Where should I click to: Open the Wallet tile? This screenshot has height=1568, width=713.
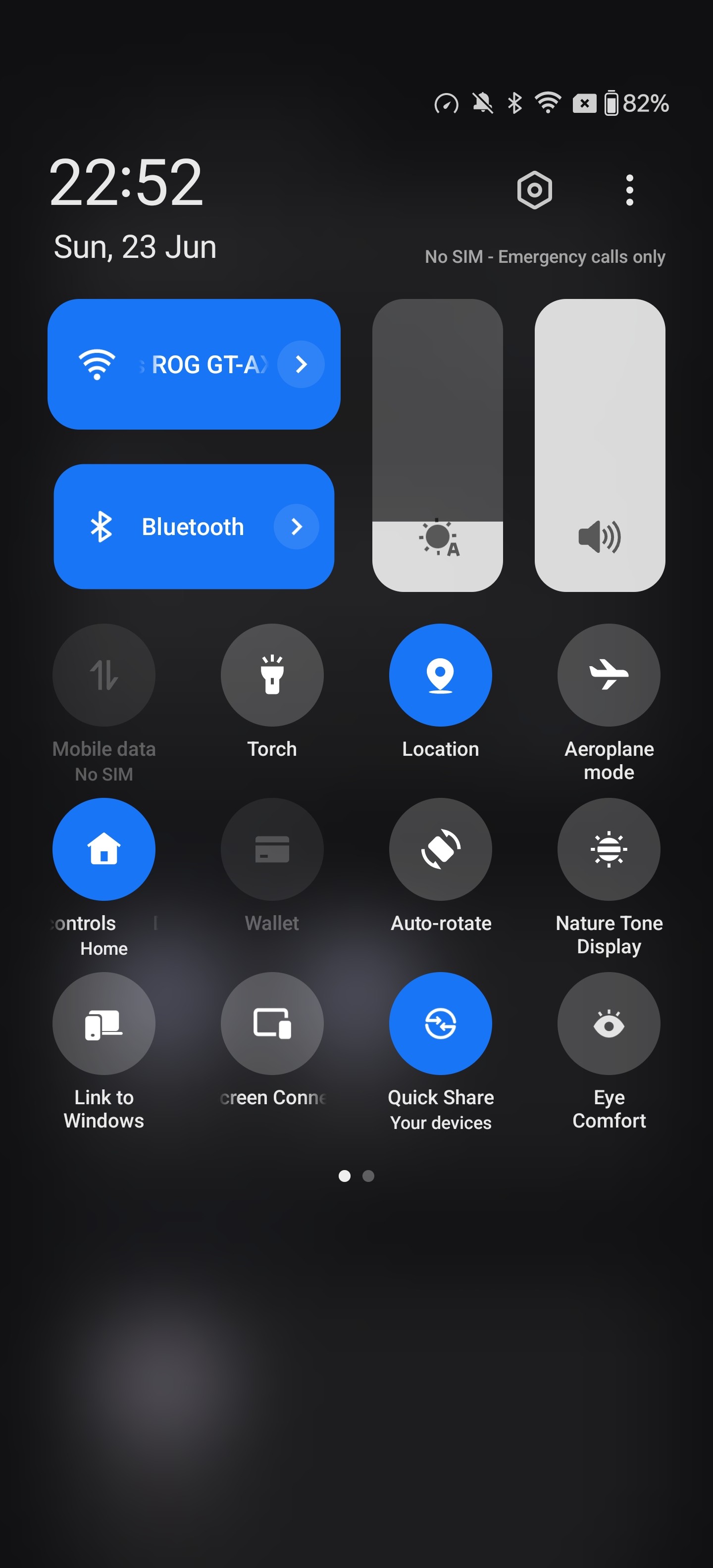(272, 849)
